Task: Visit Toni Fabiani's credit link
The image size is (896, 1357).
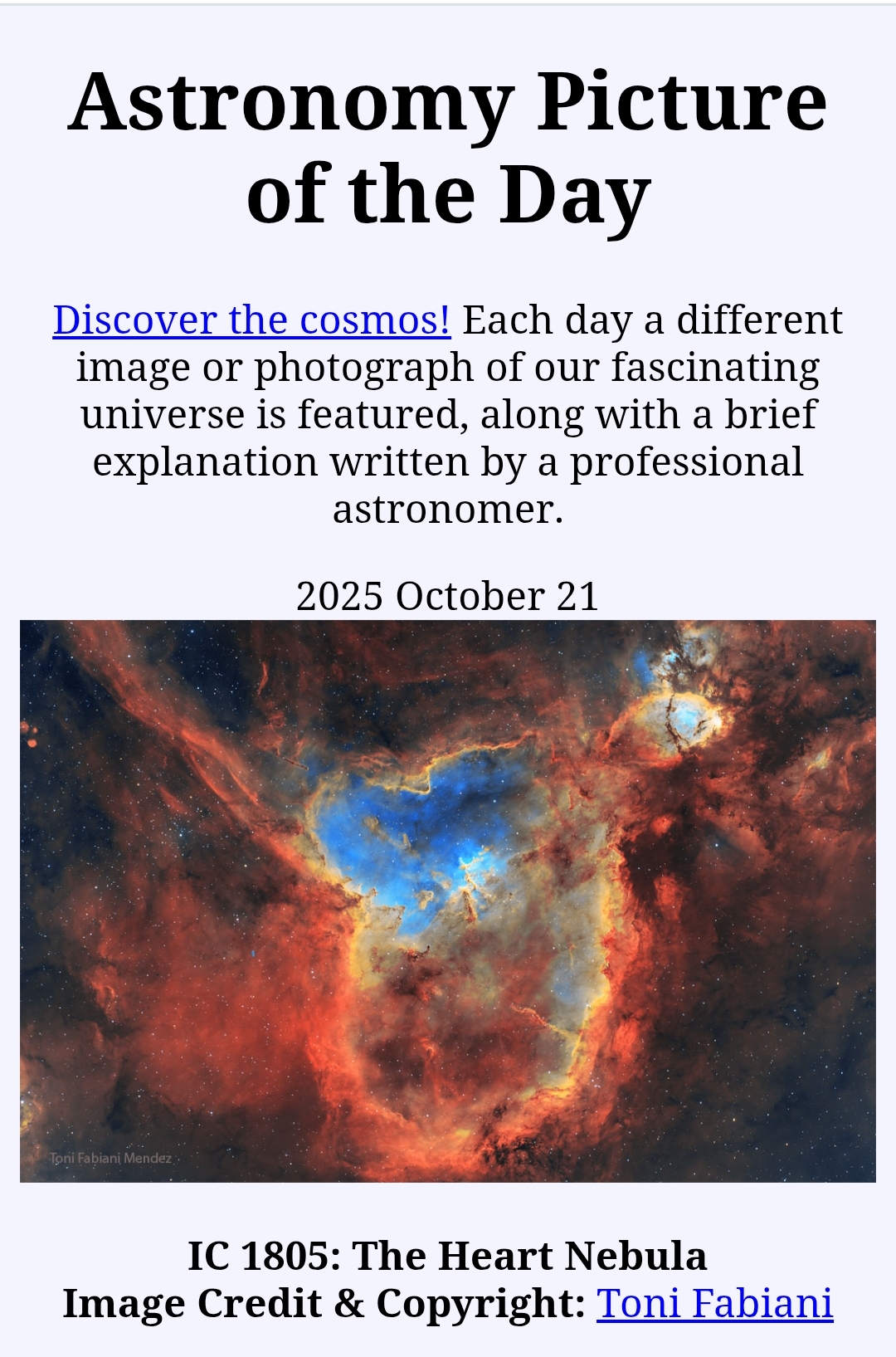Action: point(714,1302)
